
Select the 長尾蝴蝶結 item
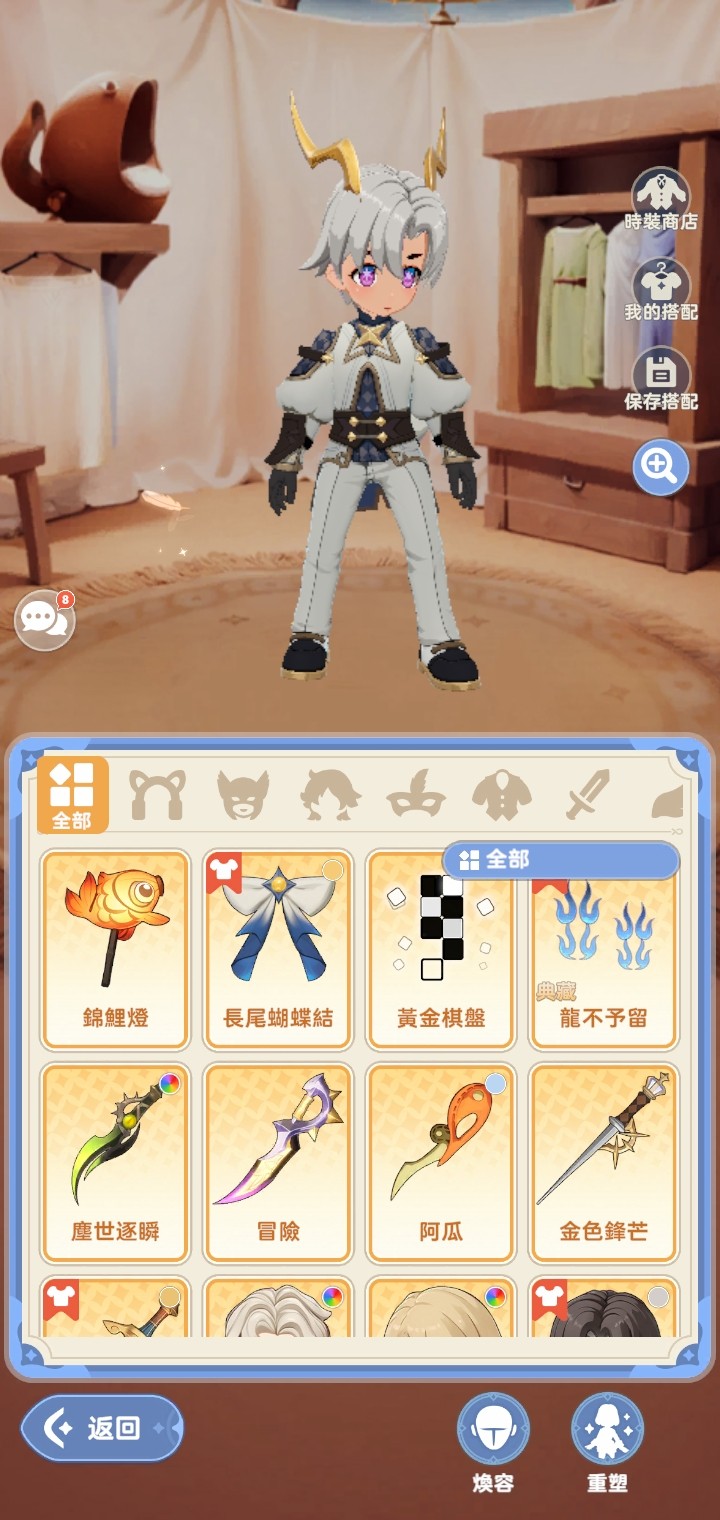pyautogui.click(x=278, y=948)
